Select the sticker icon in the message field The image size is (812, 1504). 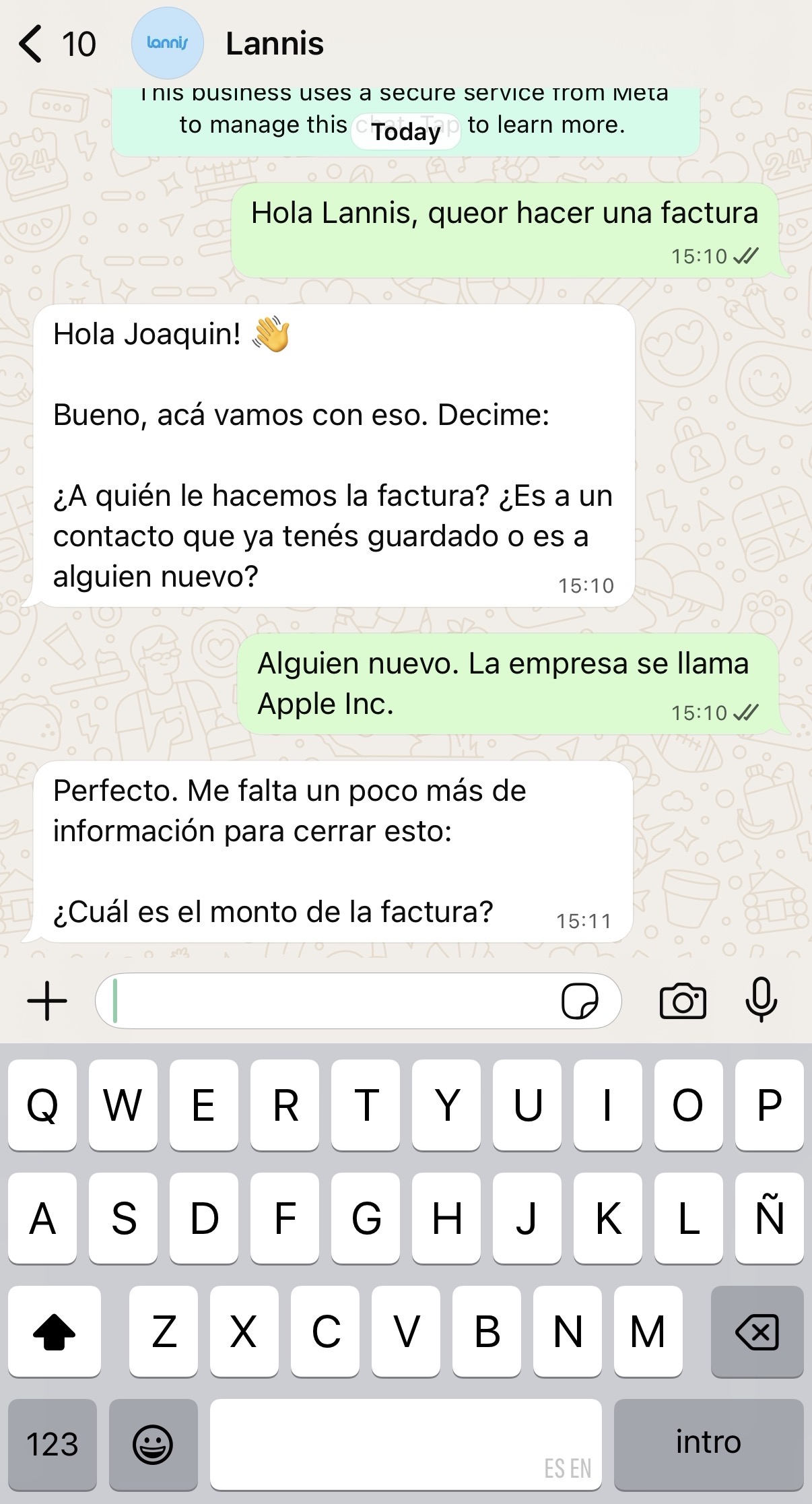tap(583, 1002)
